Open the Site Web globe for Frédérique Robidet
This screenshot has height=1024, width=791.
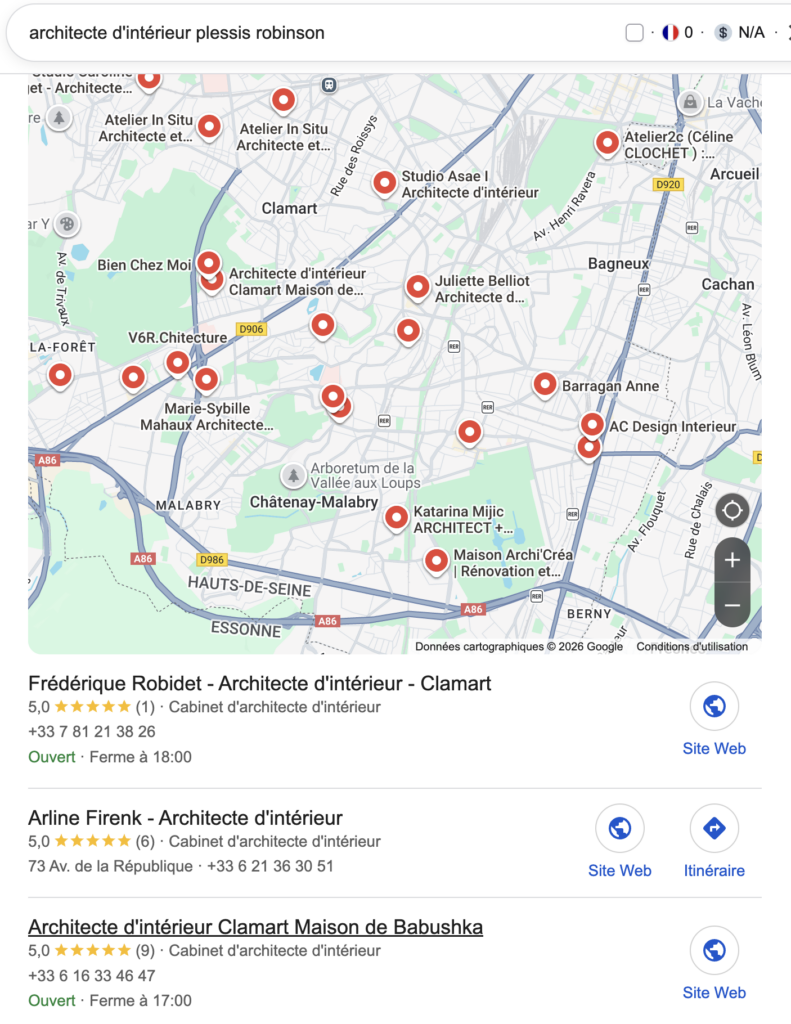point(714,705)
